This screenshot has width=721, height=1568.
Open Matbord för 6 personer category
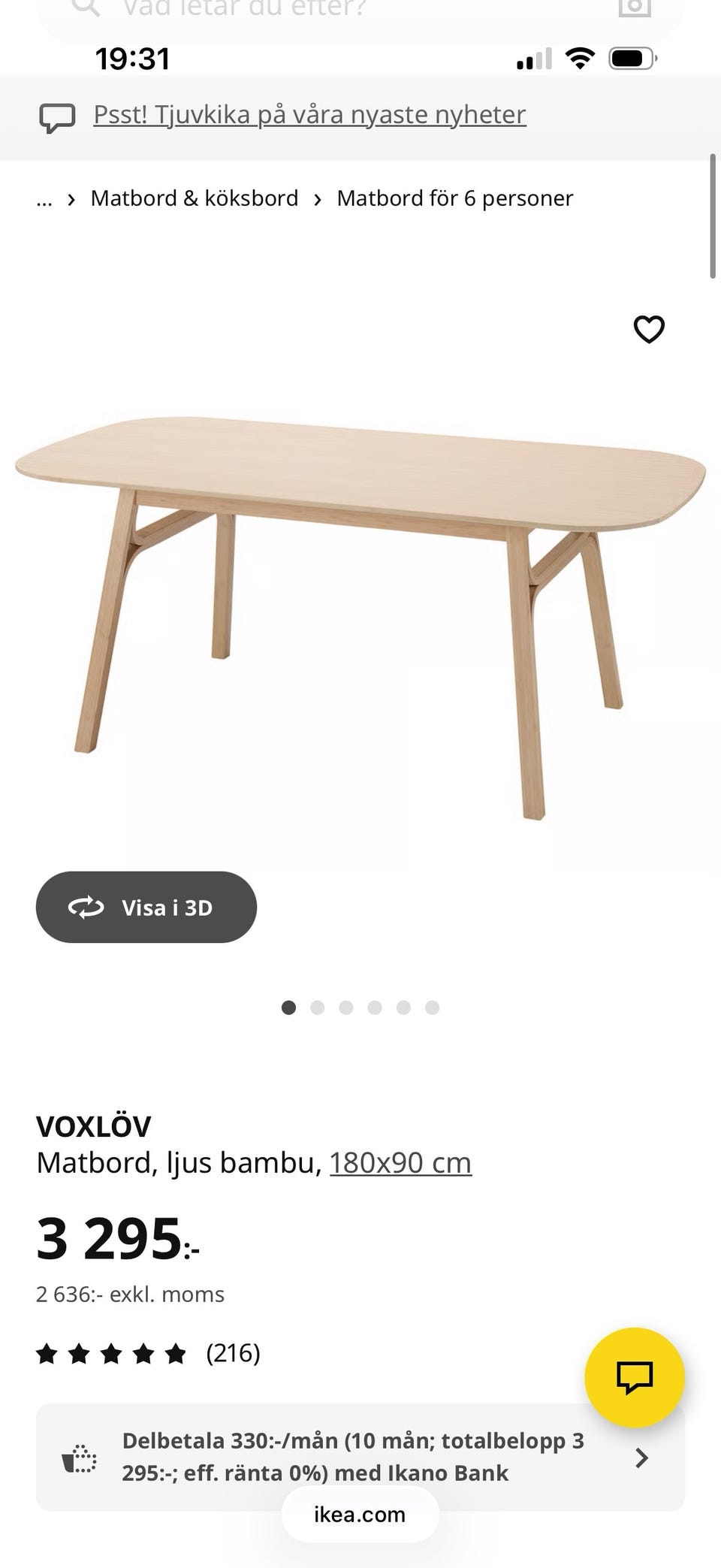click(x=454, y=198)
